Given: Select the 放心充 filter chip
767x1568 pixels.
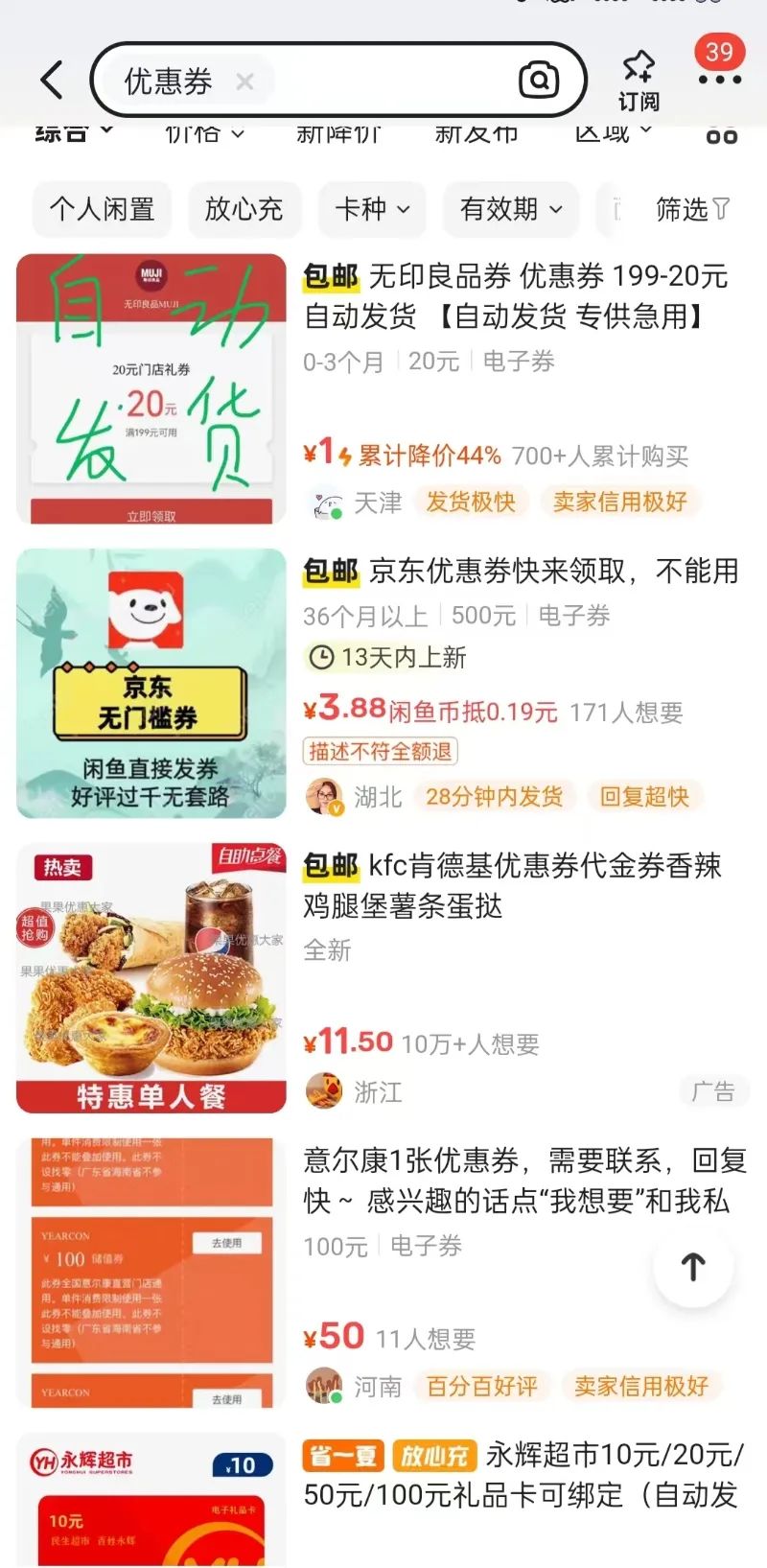Looking at the screenshot, I should coord(244,209).
